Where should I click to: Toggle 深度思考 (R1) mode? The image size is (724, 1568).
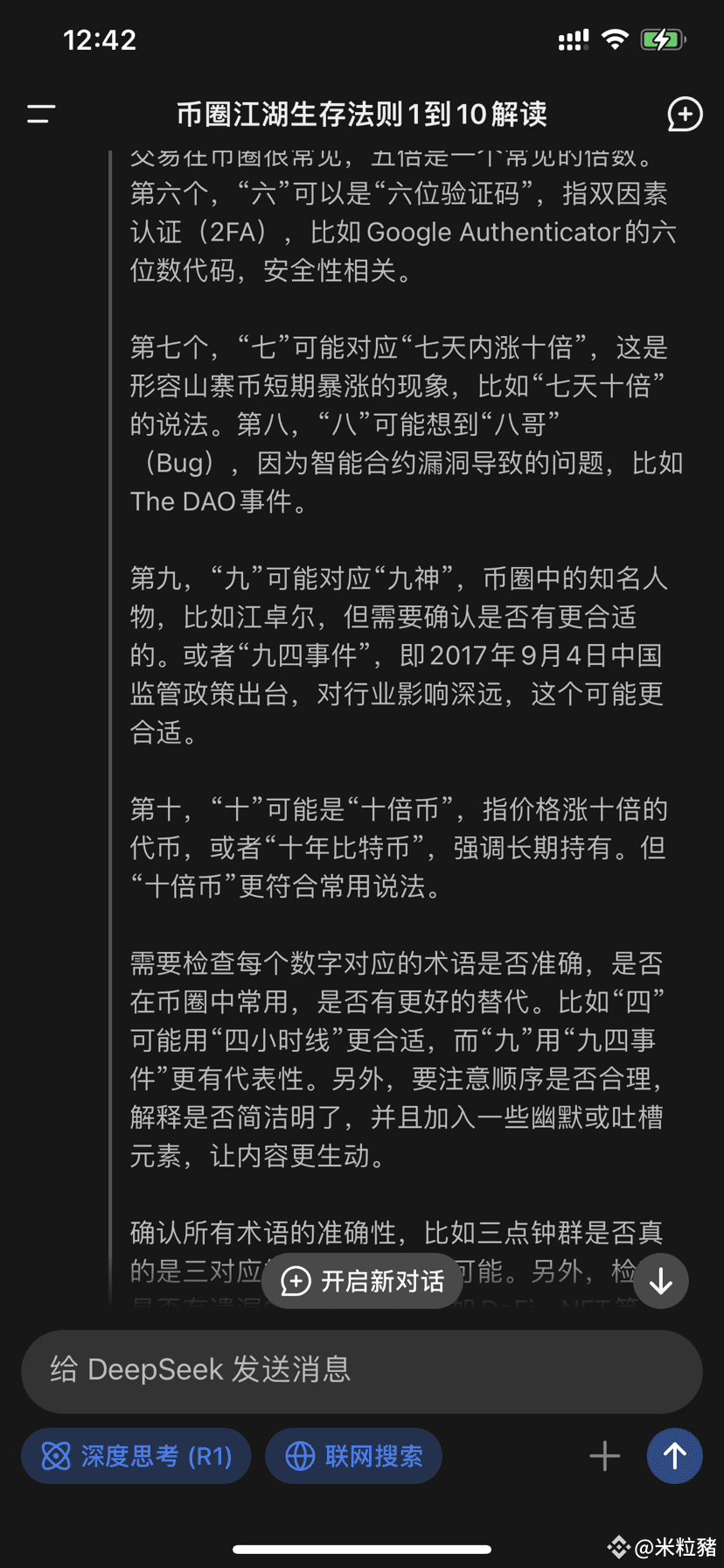coord(136,1456)
